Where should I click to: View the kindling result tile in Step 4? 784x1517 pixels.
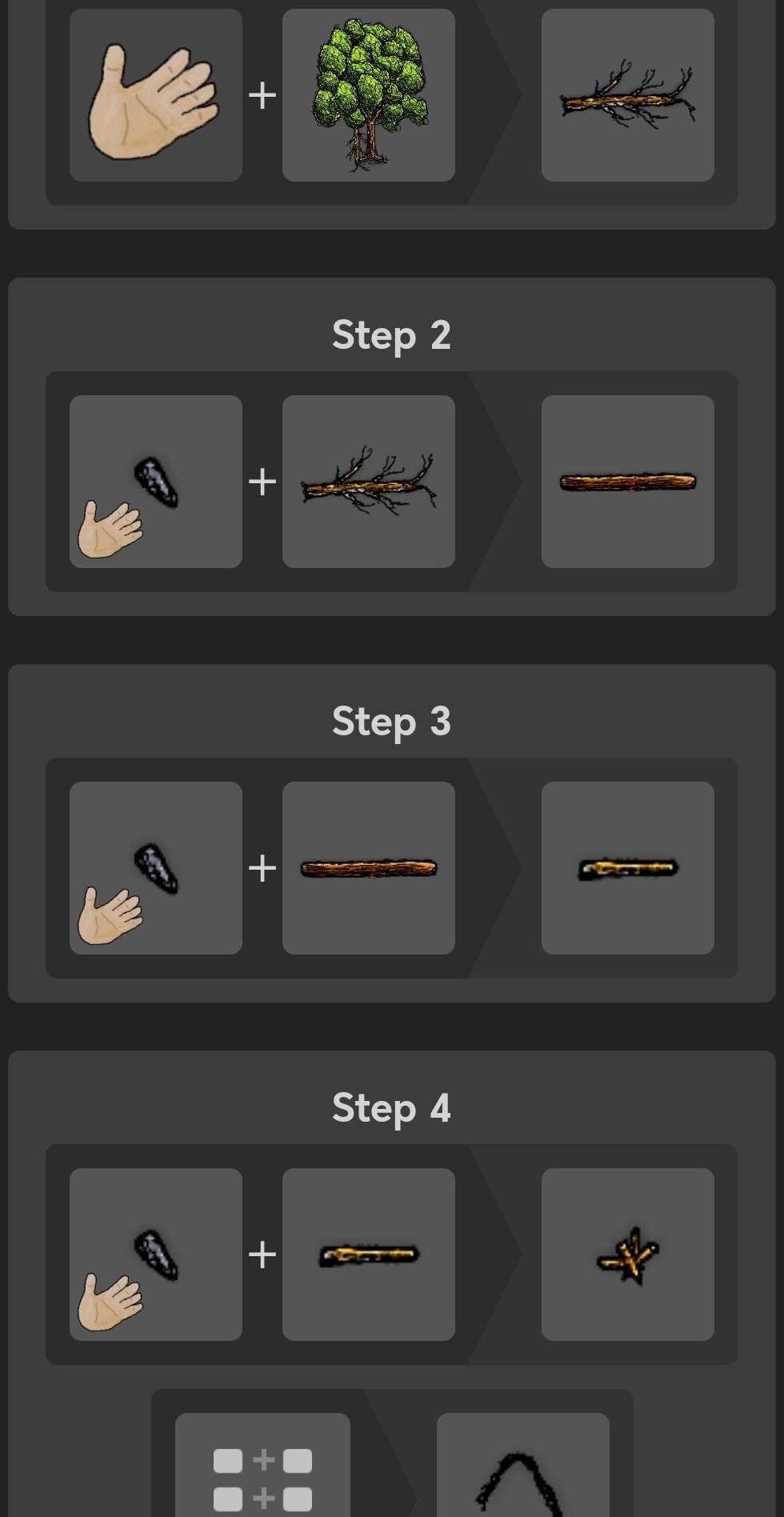click(x=628, y=1255)
